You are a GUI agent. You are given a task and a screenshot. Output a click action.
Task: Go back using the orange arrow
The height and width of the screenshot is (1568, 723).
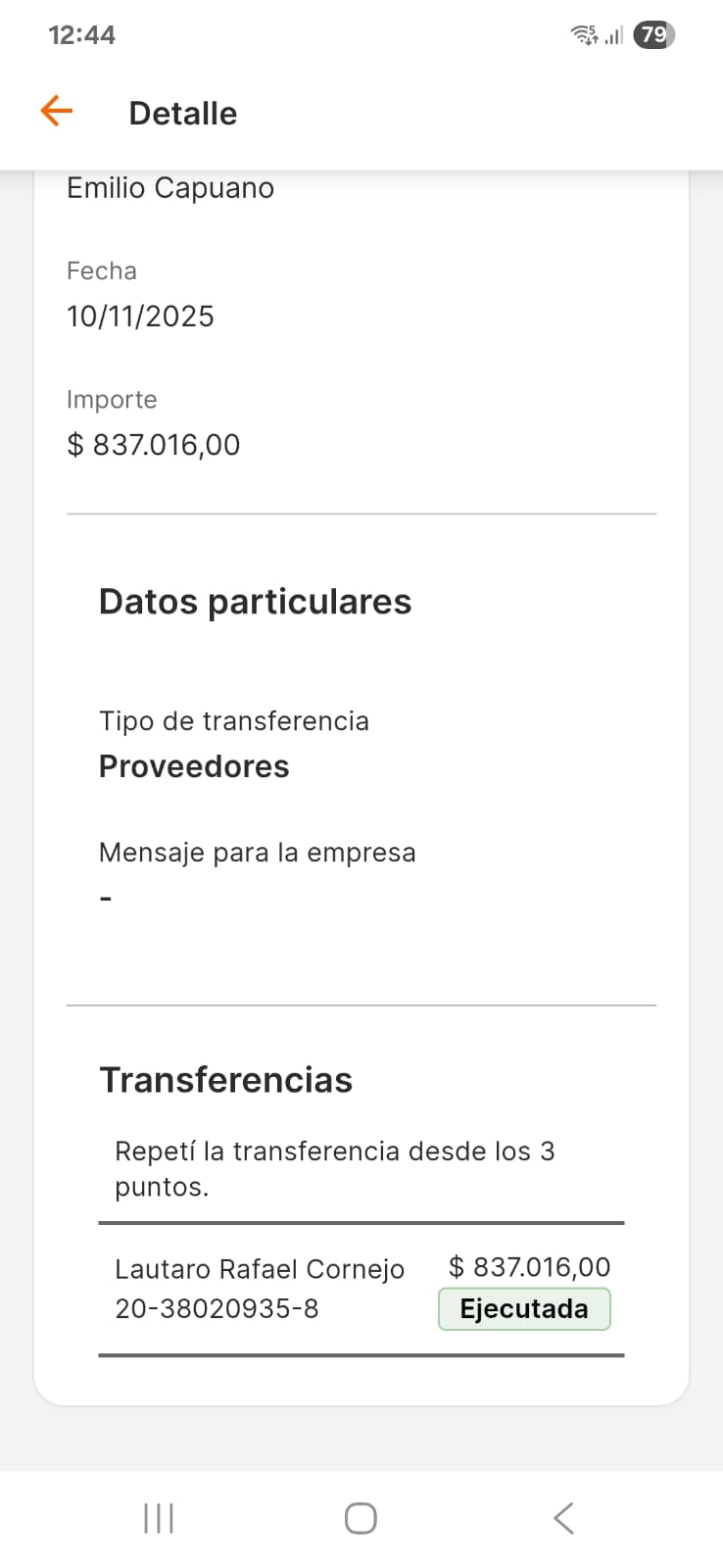[x=57, y=111]
